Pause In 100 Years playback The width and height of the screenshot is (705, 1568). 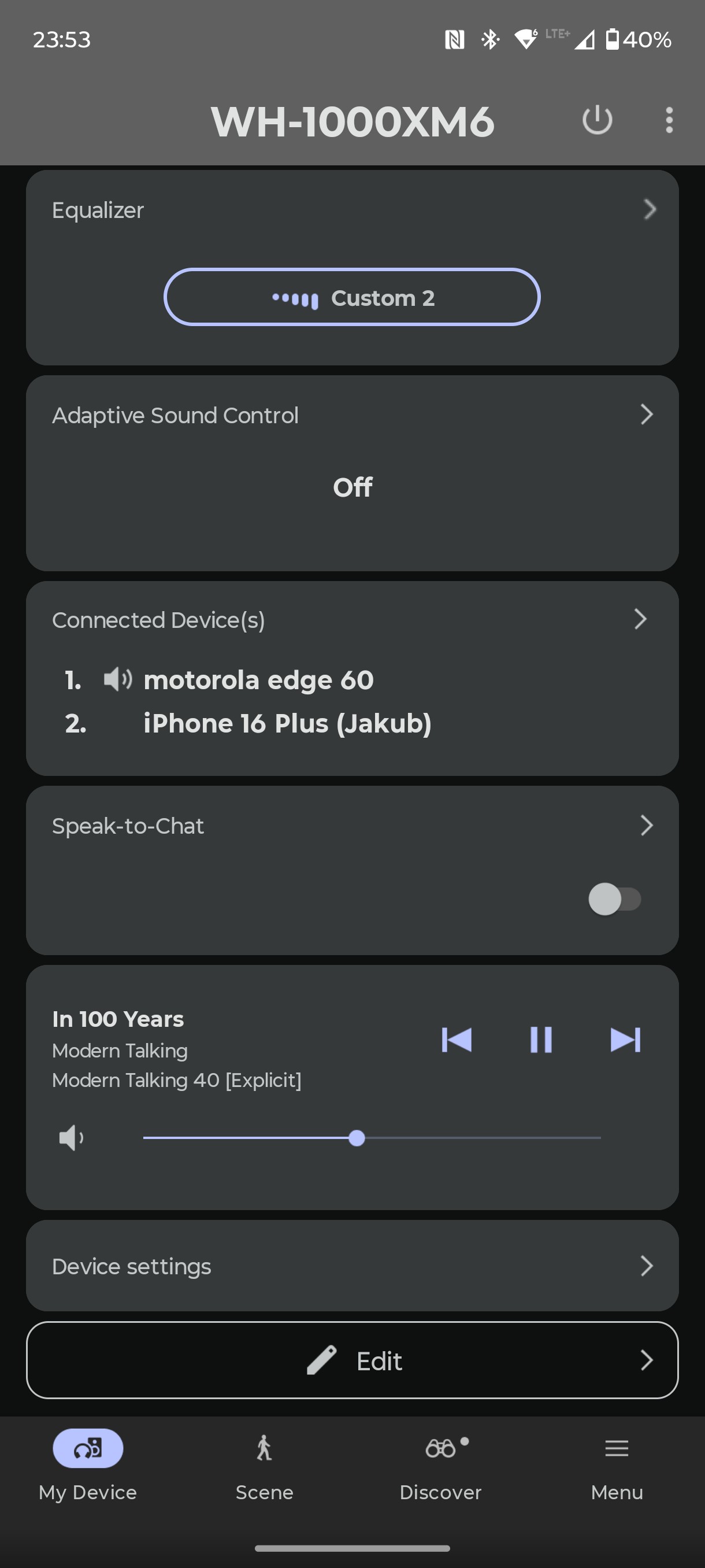point(541,1039)
